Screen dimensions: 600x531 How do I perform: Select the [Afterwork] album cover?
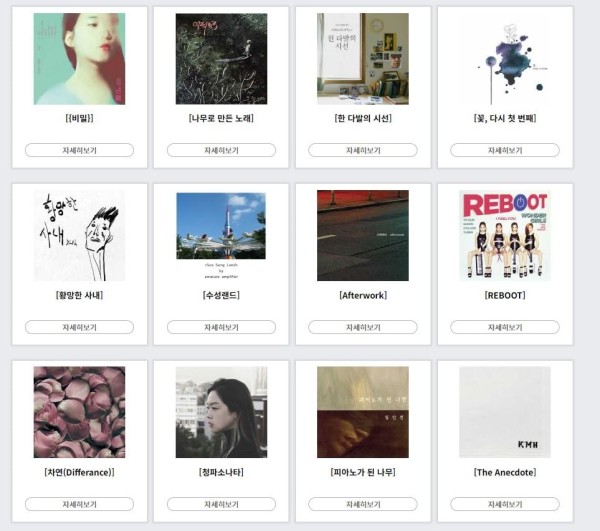click(x=363, y=236)
